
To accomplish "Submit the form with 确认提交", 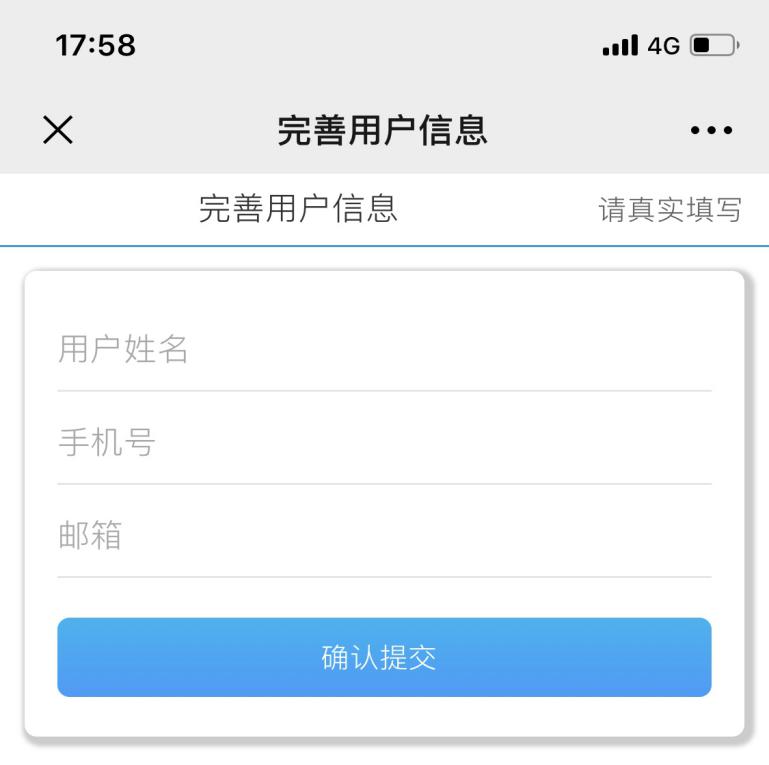I will 384,658.
